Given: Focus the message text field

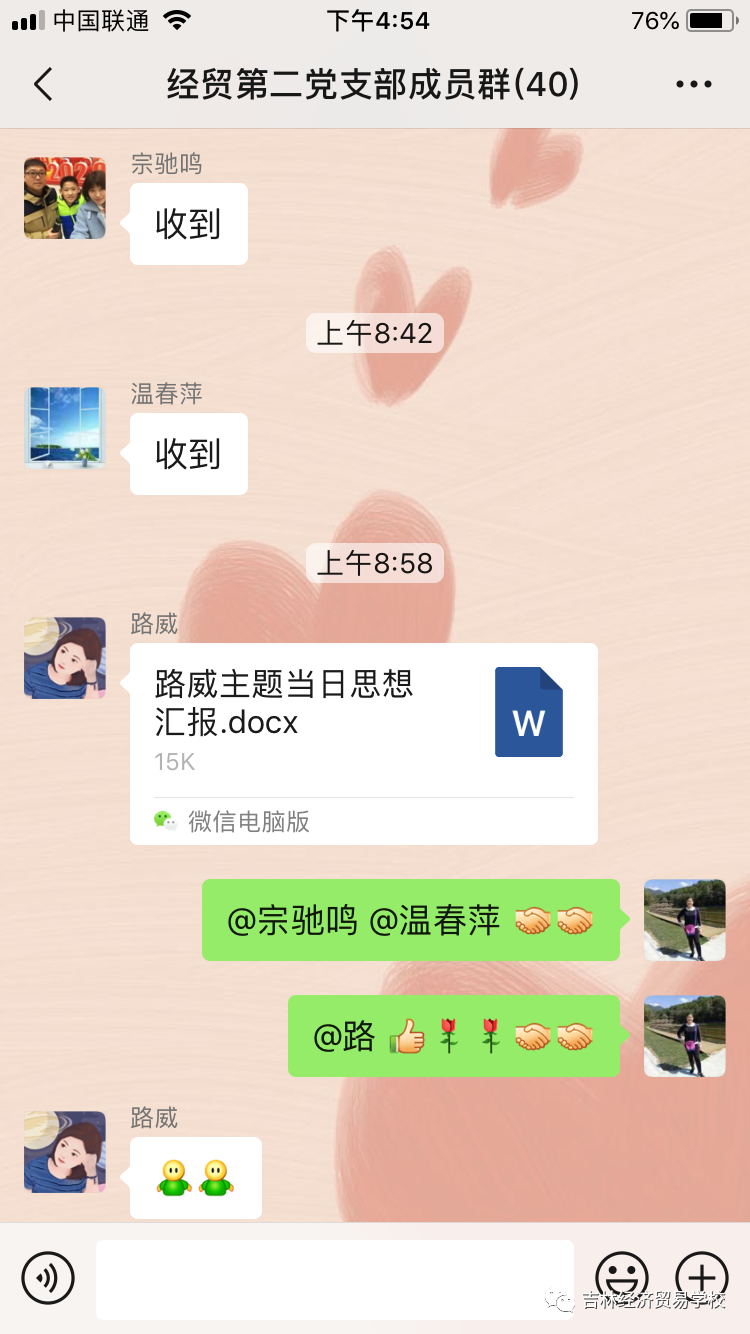Looking at the screenshot, I should point(334,1278).
